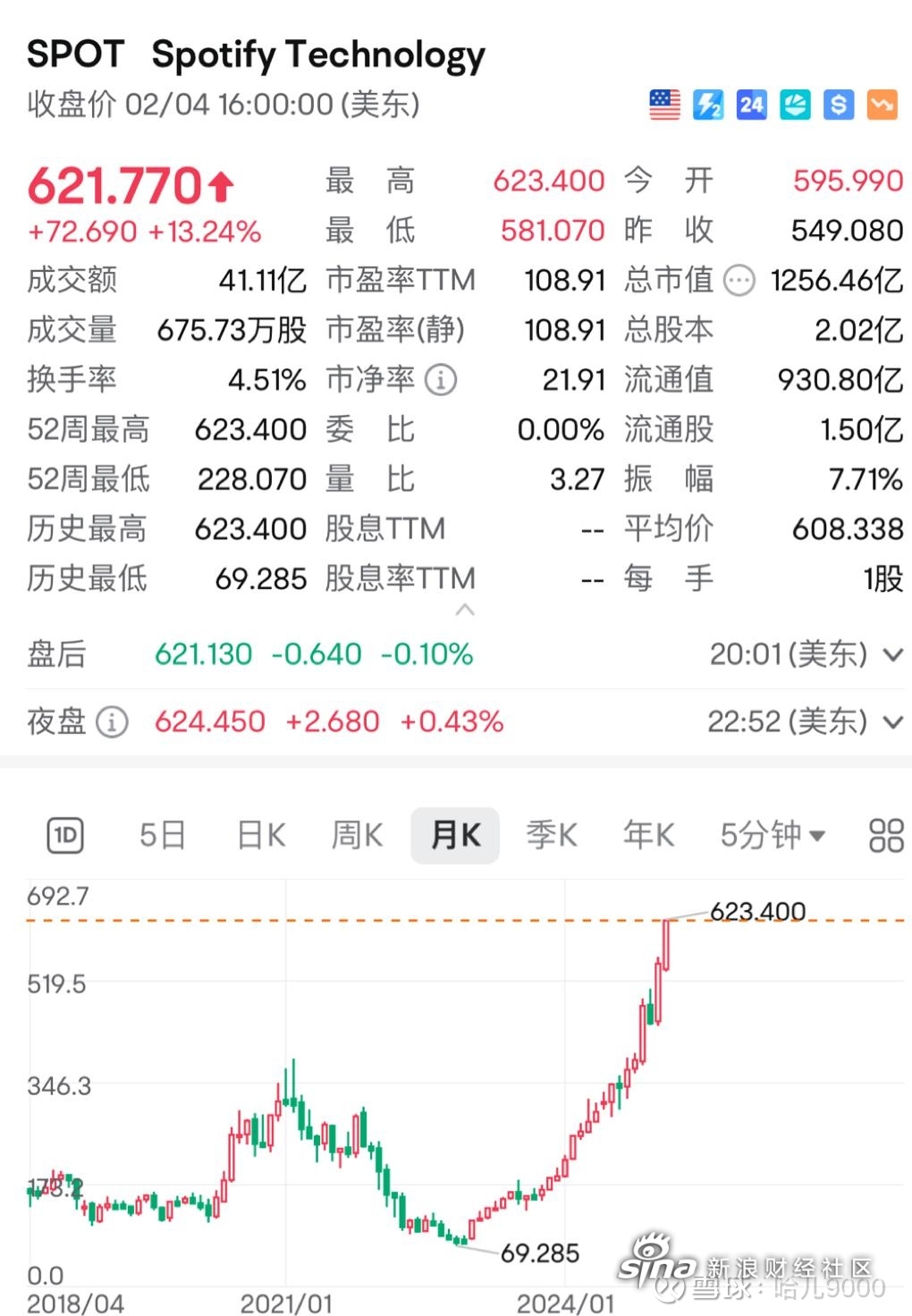Collapse the quote details panel
Viewport: 912px width, 1316px height.
tap(465, 611)
